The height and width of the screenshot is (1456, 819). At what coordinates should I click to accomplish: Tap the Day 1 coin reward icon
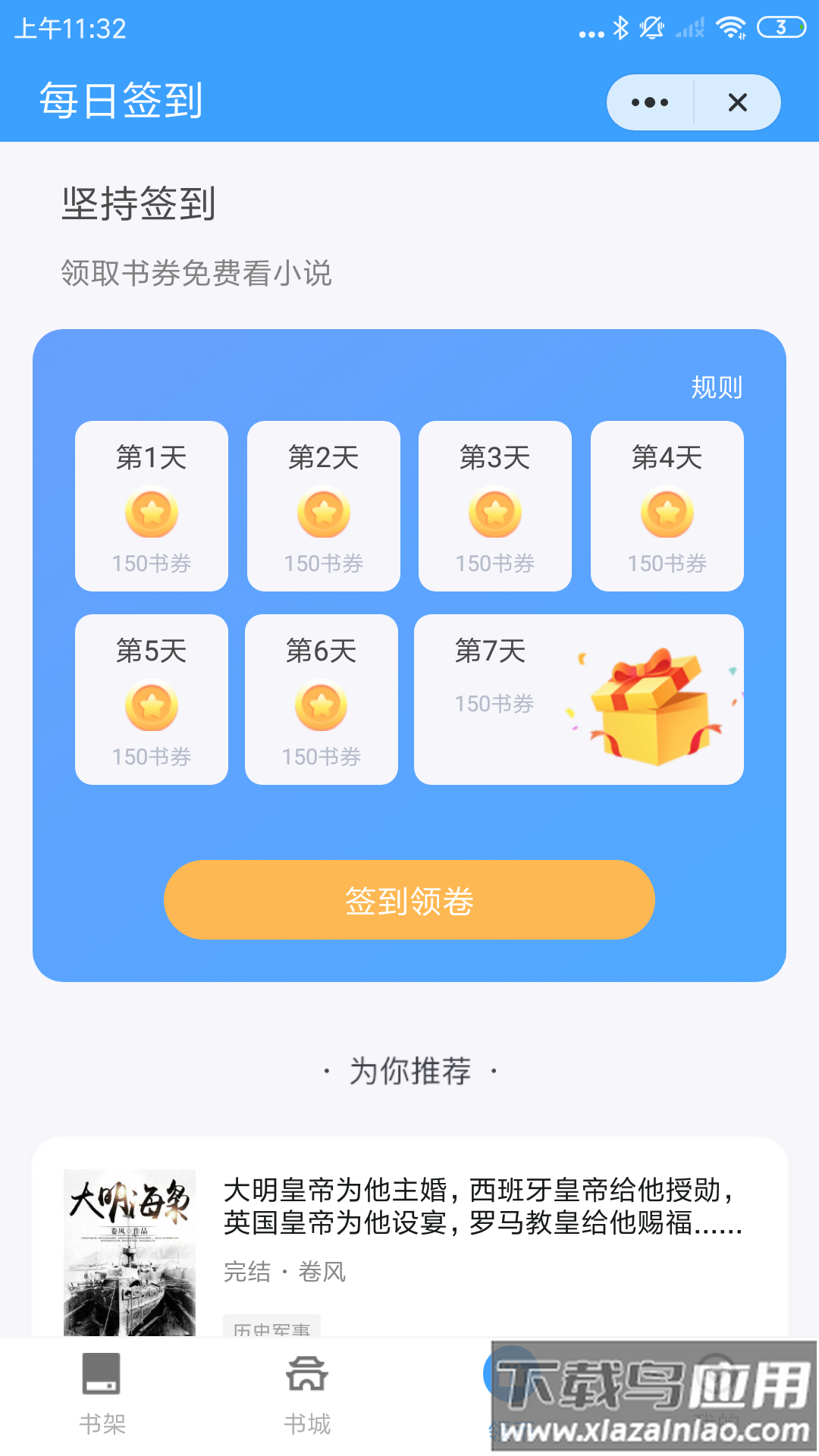151,513
